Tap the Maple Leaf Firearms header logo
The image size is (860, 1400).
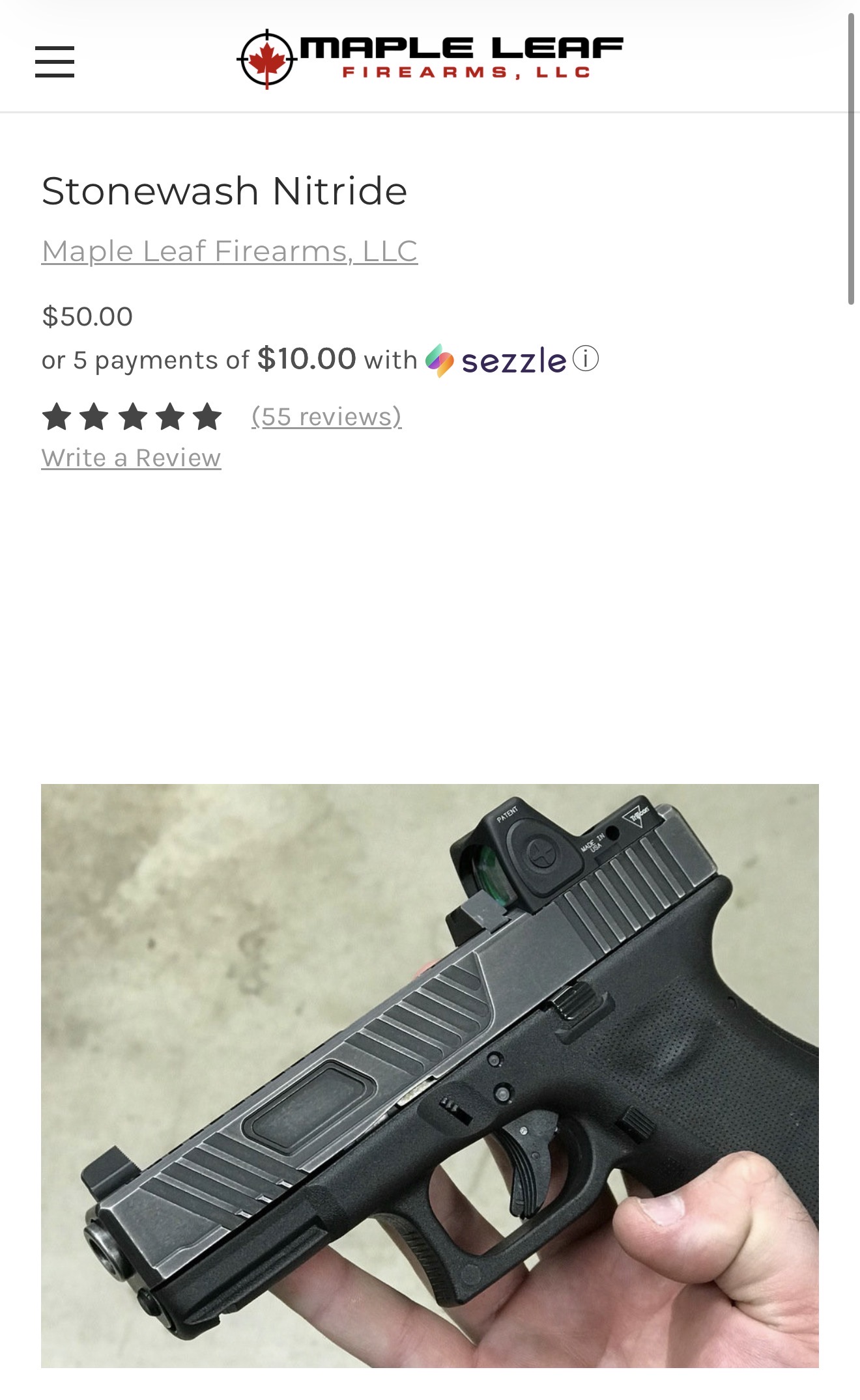[x=430, y=59]
